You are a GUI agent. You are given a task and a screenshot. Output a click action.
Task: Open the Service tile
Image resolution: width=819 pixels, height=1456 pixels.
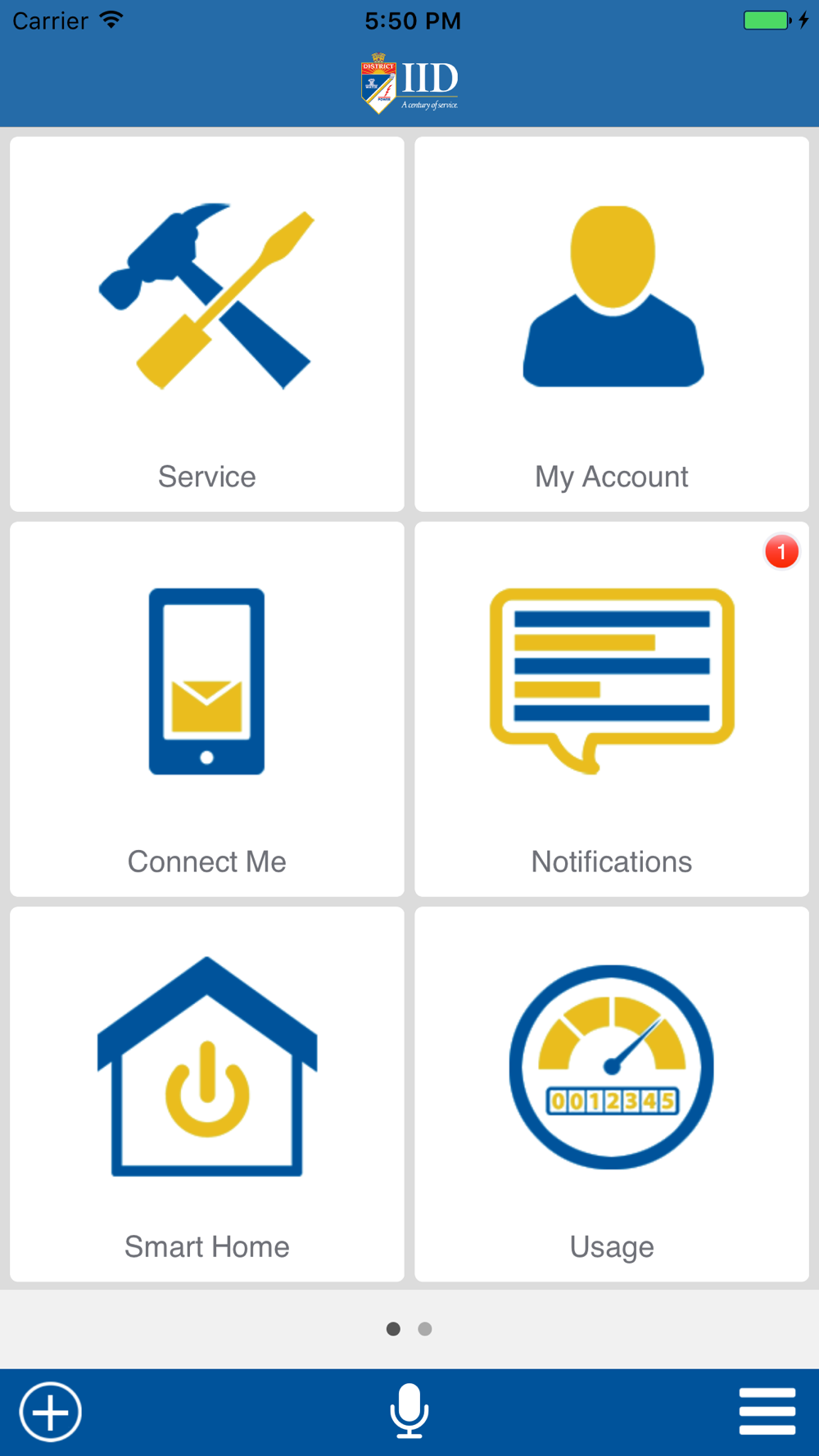click(x=207, y=324)
